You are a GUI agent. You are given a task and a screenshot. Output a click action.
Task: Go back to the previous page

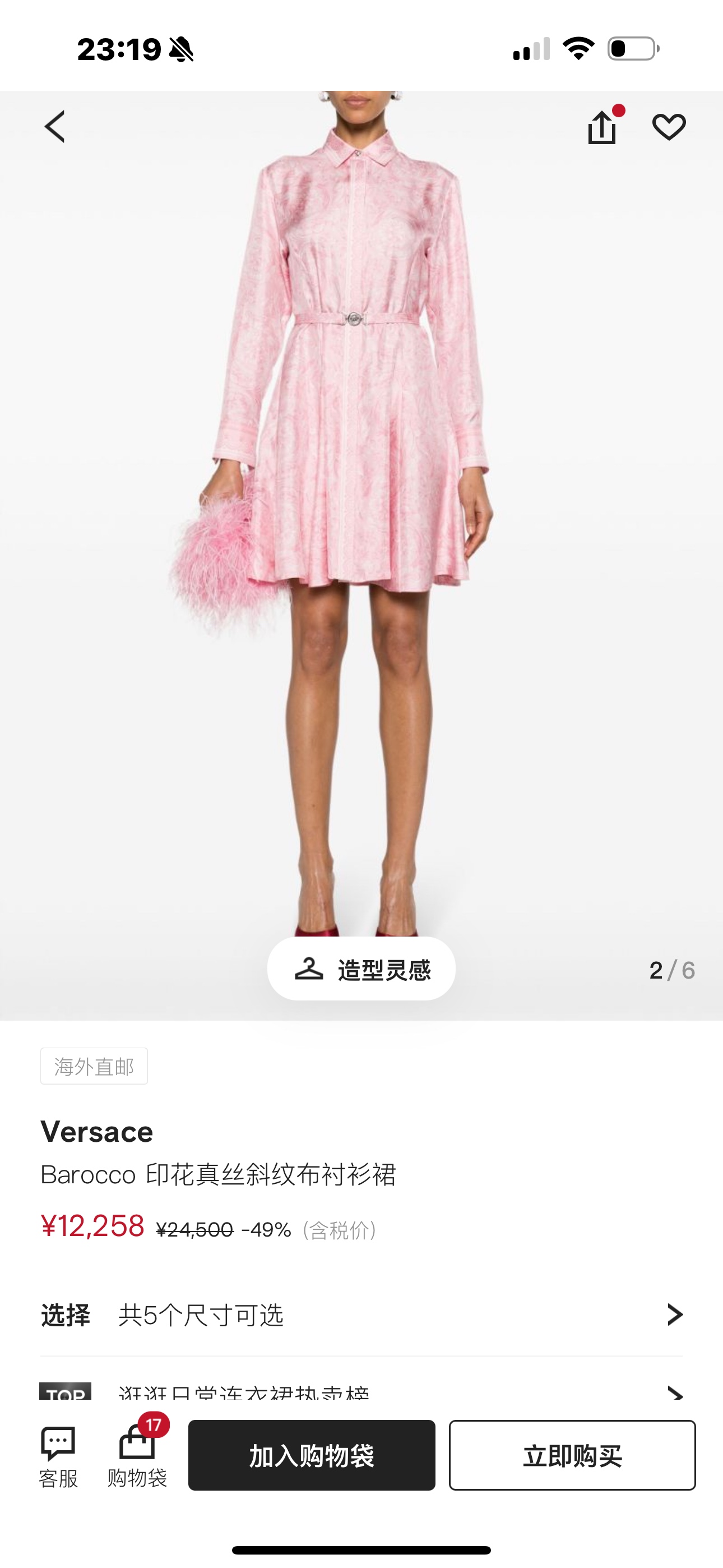(55, 127)
